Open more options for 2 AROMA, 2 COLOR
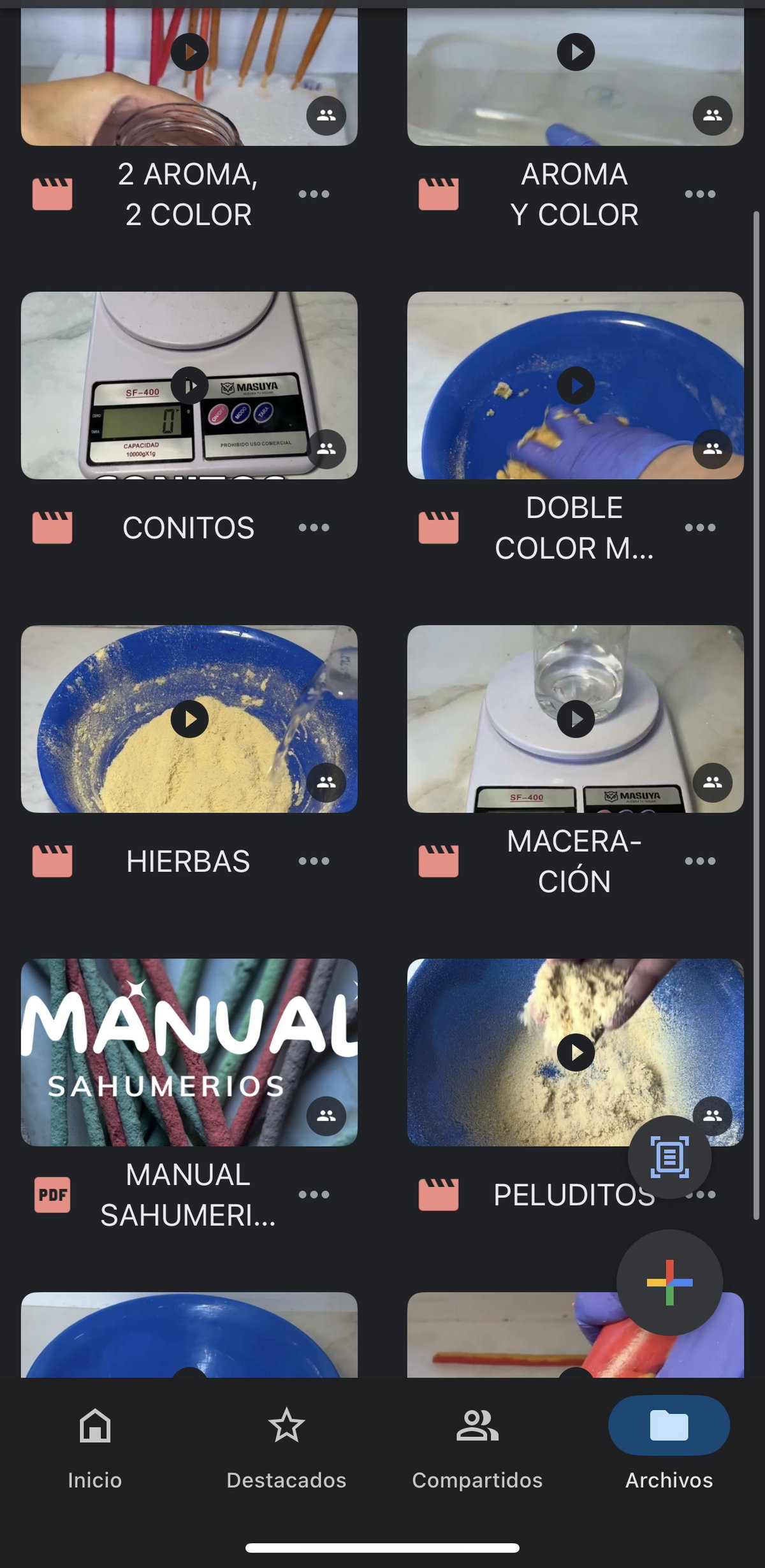 pyautogui.click(x=314, y=194)
